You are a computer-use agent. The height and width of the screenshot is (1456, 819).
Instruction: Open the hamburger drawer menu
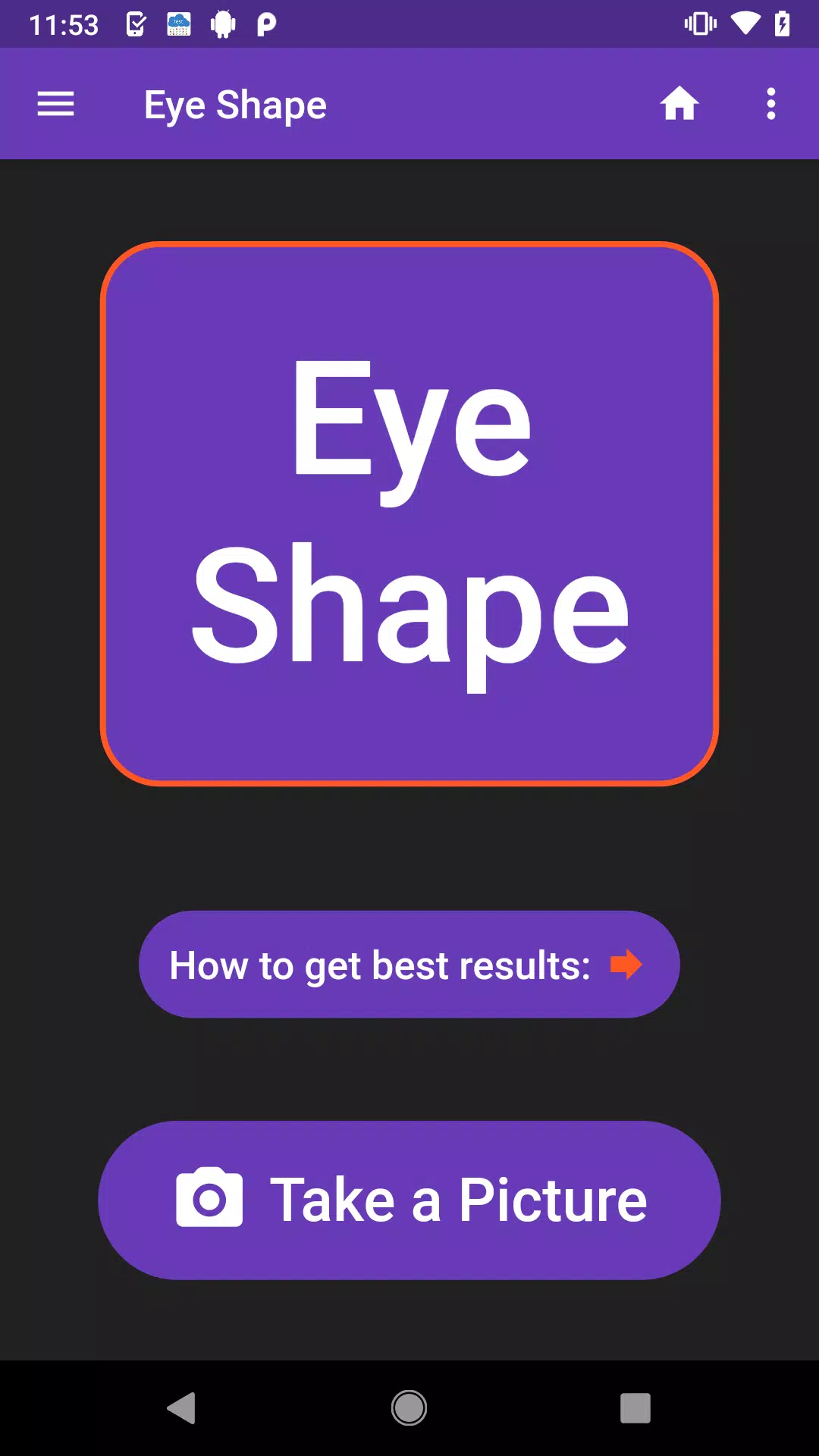(55, 104)
